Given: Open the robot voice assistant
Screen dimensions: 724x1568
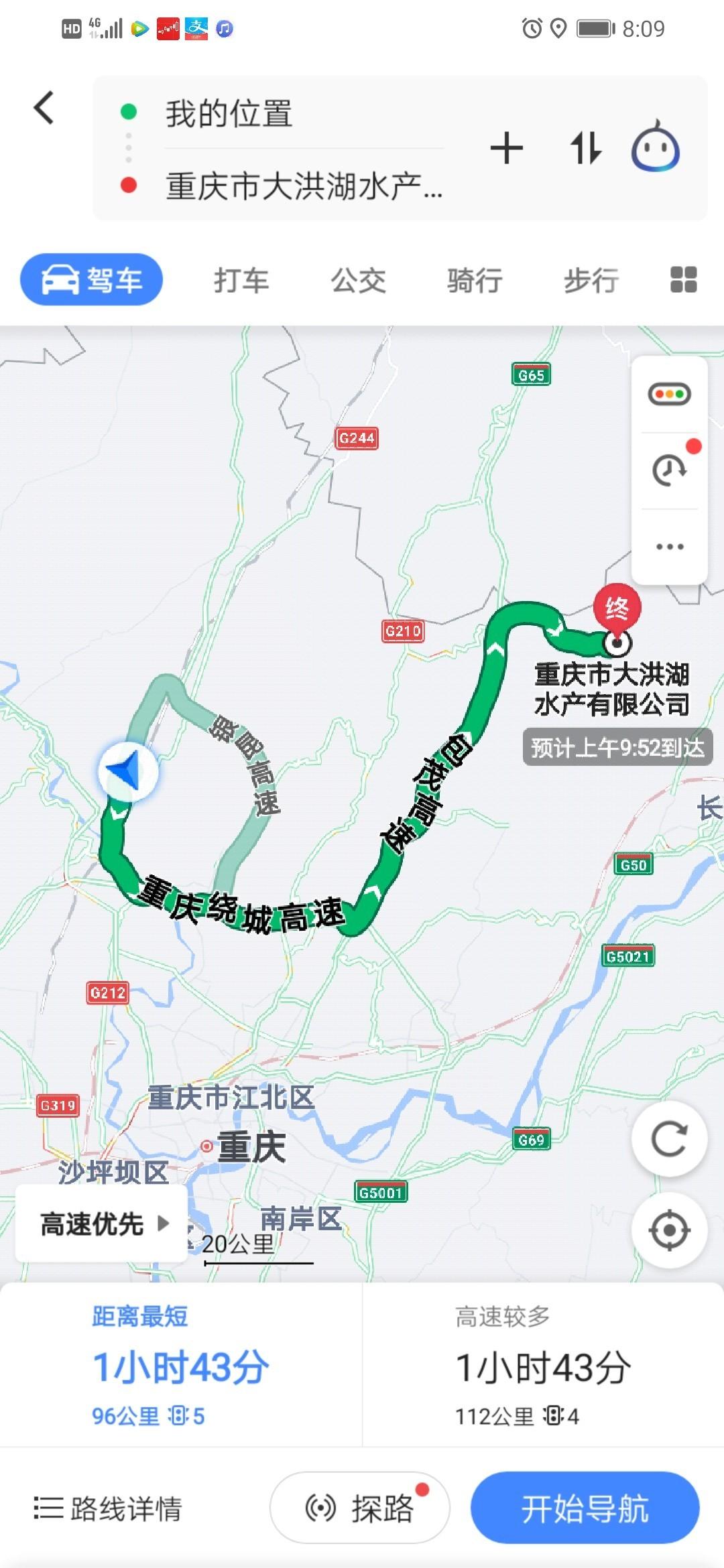Looking at the screenshot, I should [655, 147].
